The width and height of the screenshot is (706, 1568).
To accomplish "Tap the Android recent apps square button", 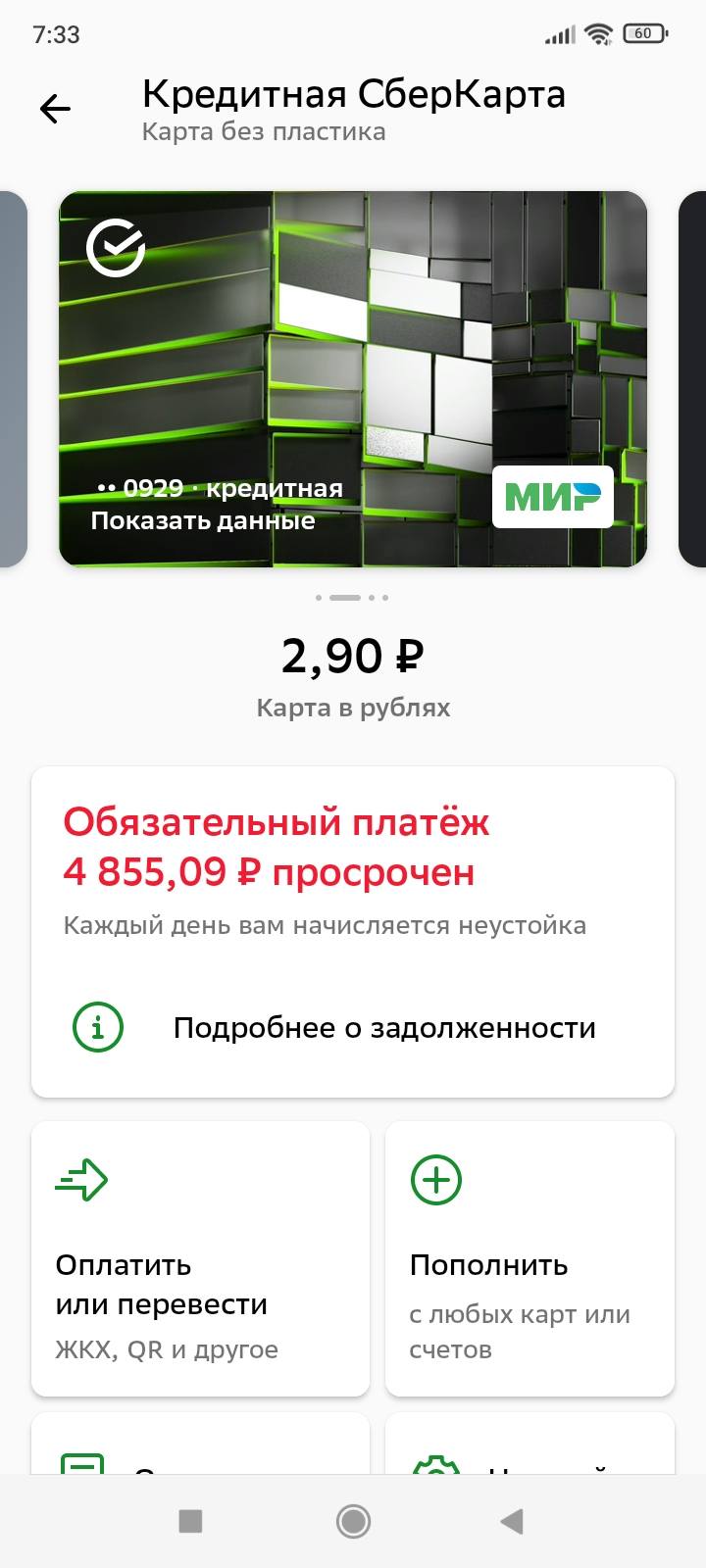I will point(189,1522).
